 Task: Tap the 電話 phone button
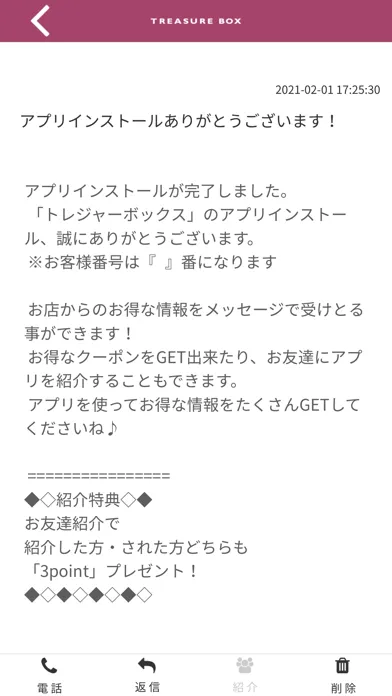[49, 675]
